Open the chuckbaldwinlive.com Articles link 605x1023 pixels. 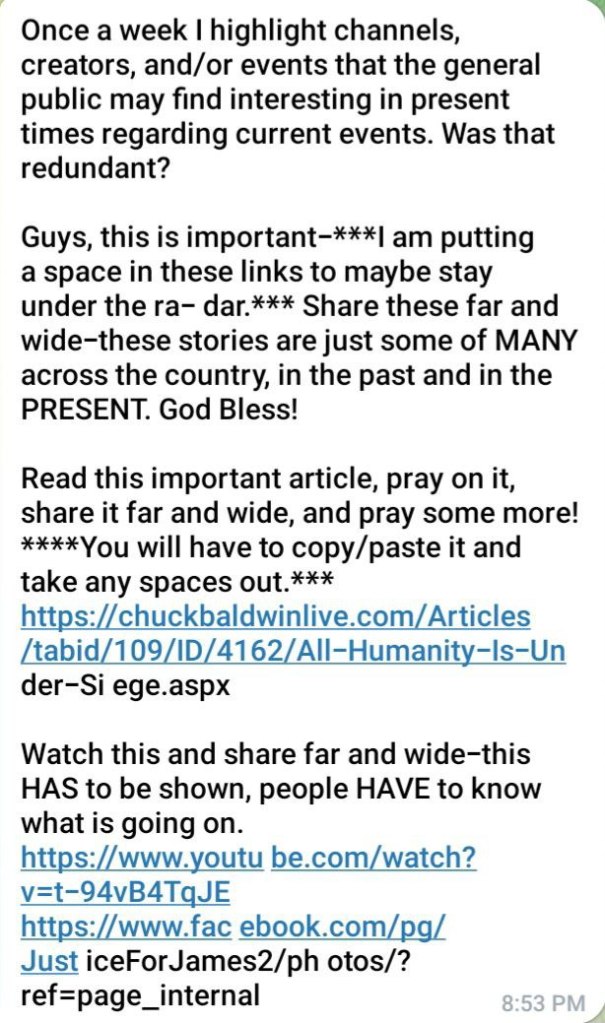[x=275, y=615]
